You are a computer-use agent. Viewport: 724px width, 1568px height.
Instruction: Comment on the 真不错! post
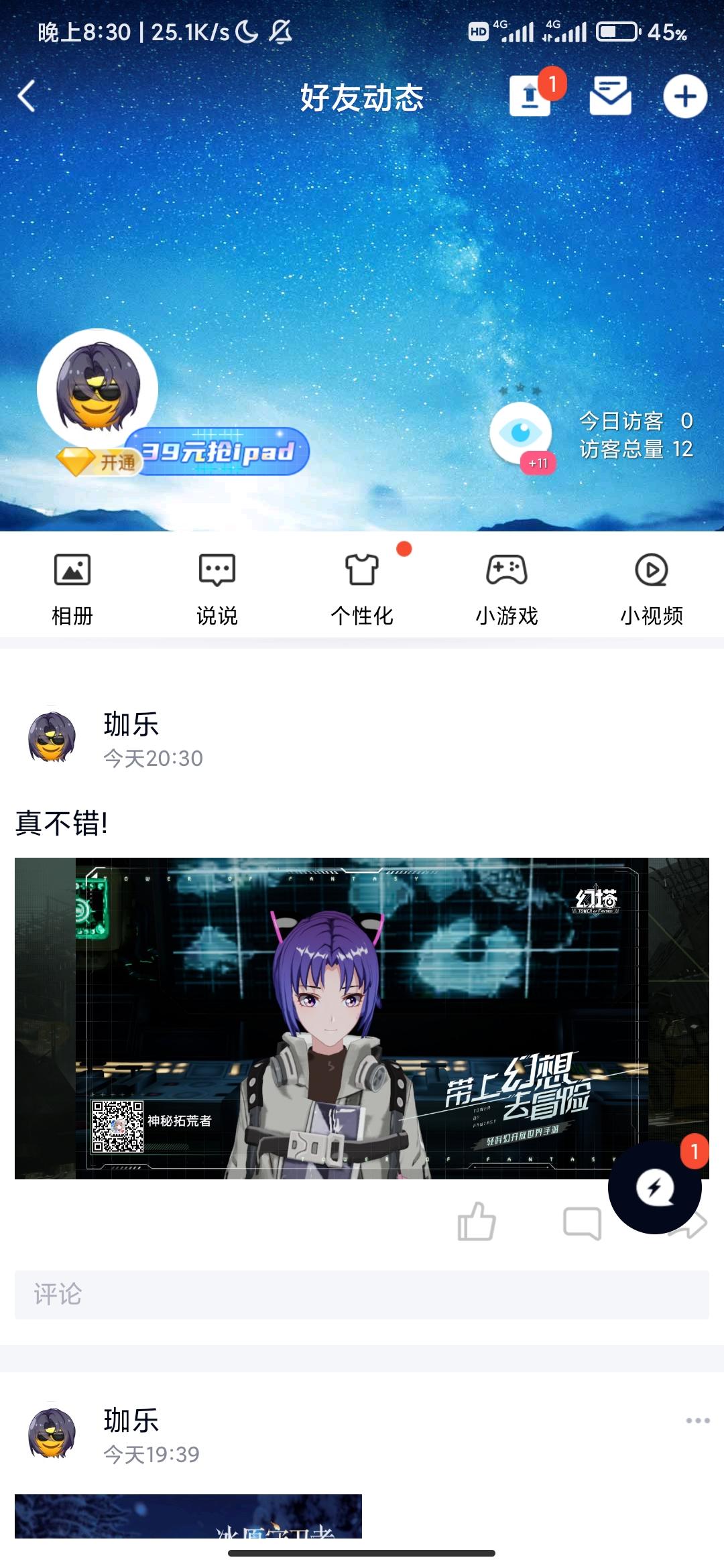tap(581, 1224)
